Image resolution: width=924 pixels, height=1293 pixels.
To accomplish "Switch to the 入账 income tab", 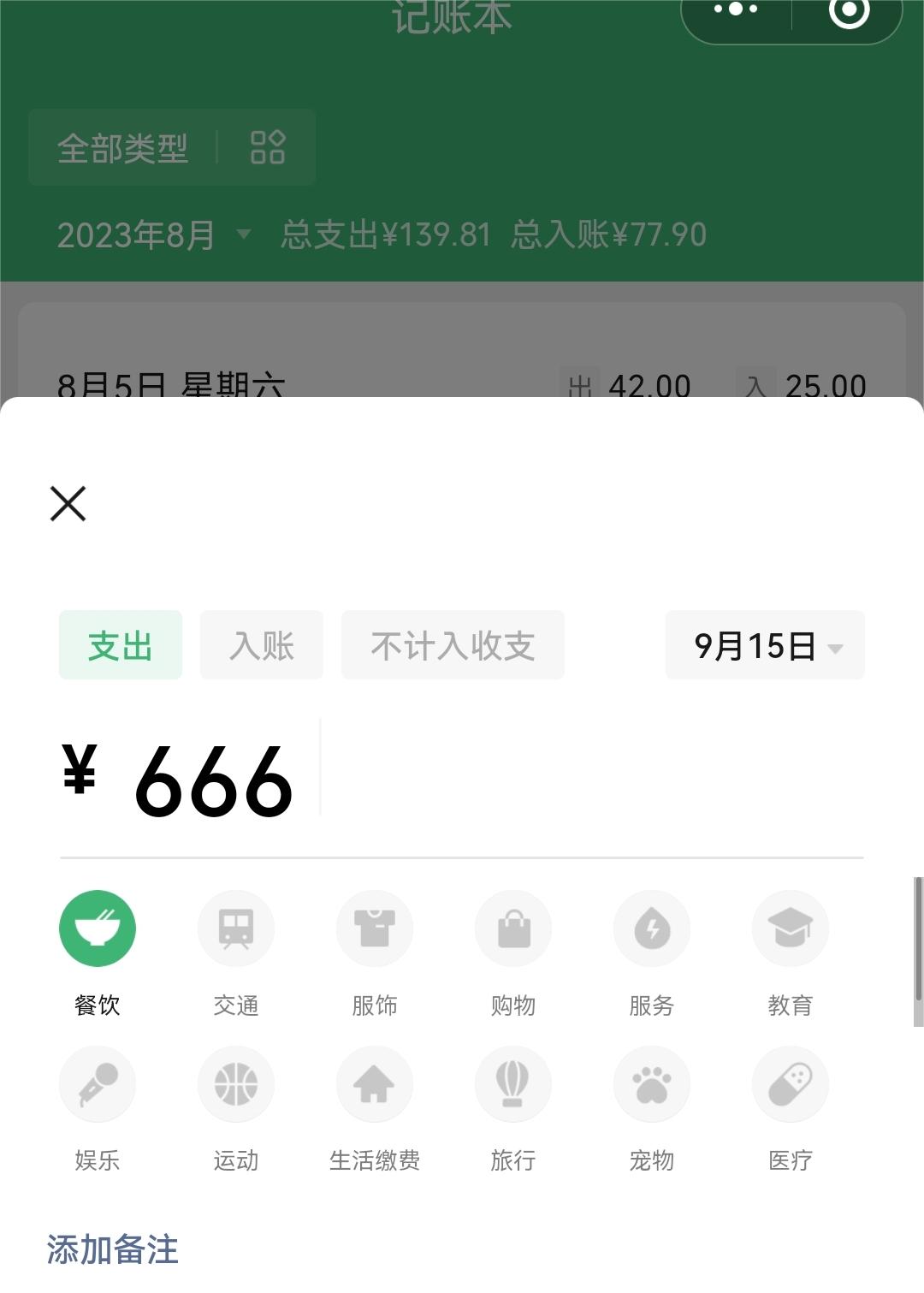I will (261, 646).
